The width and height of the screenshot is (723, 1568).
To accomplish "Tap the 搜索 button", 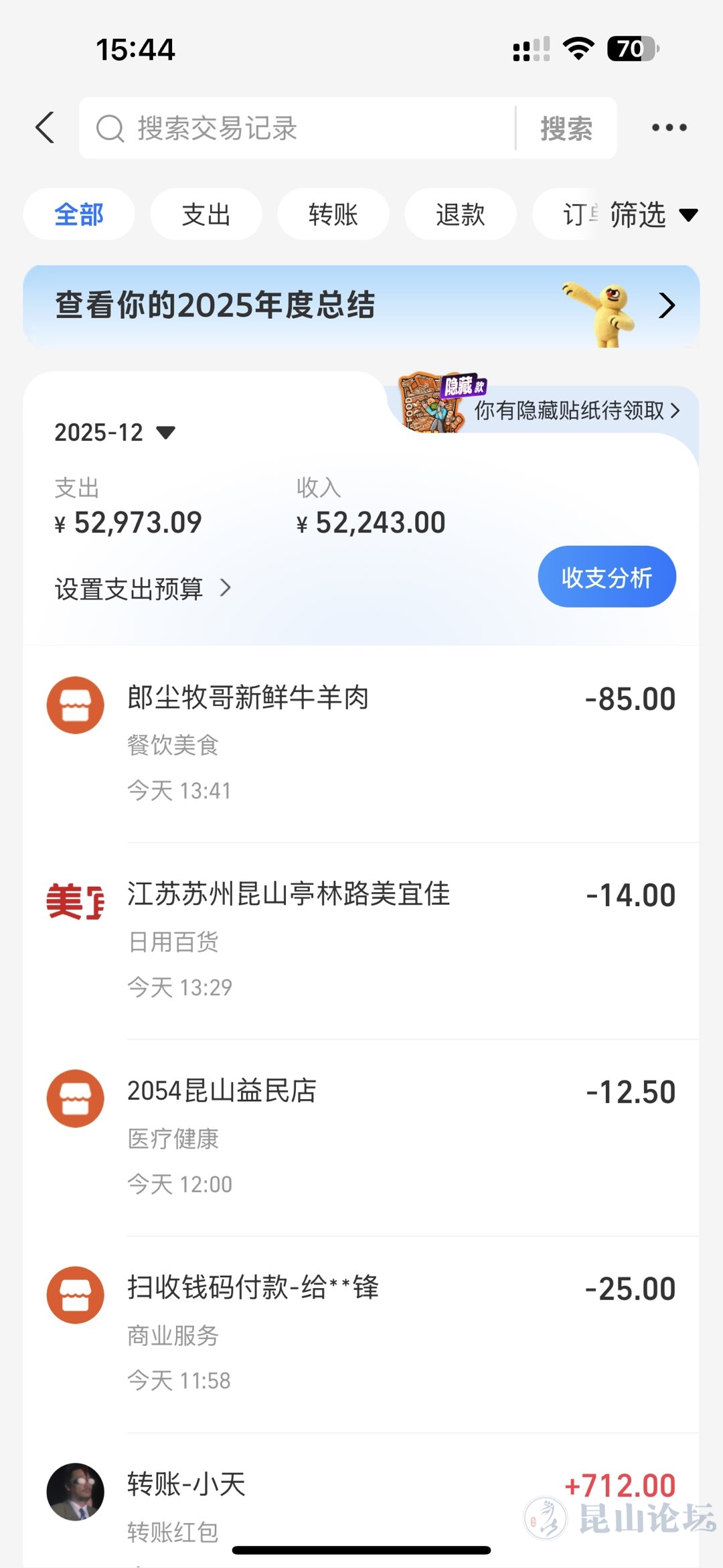I will point(566,128).
